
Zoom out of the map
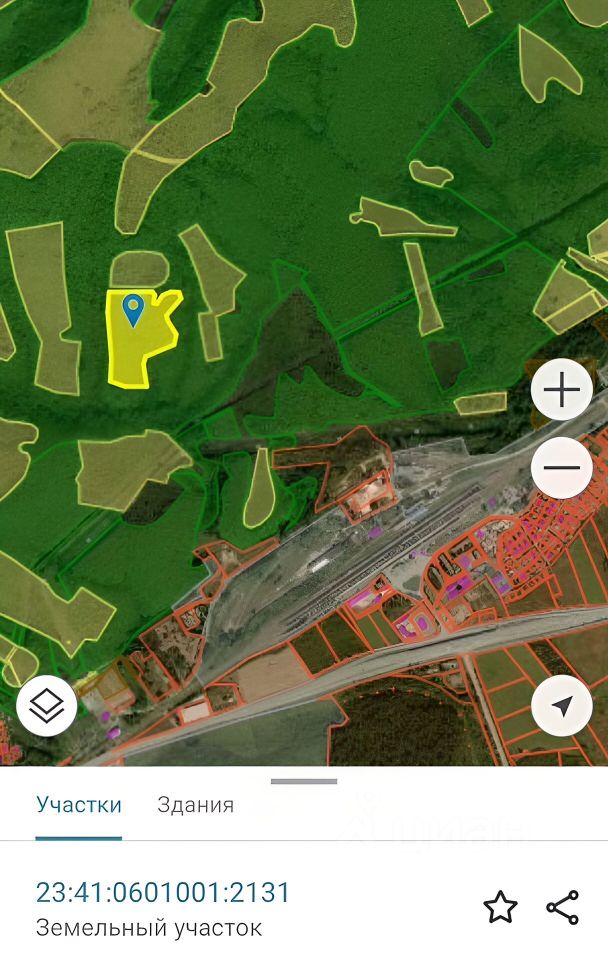(562, 467)
